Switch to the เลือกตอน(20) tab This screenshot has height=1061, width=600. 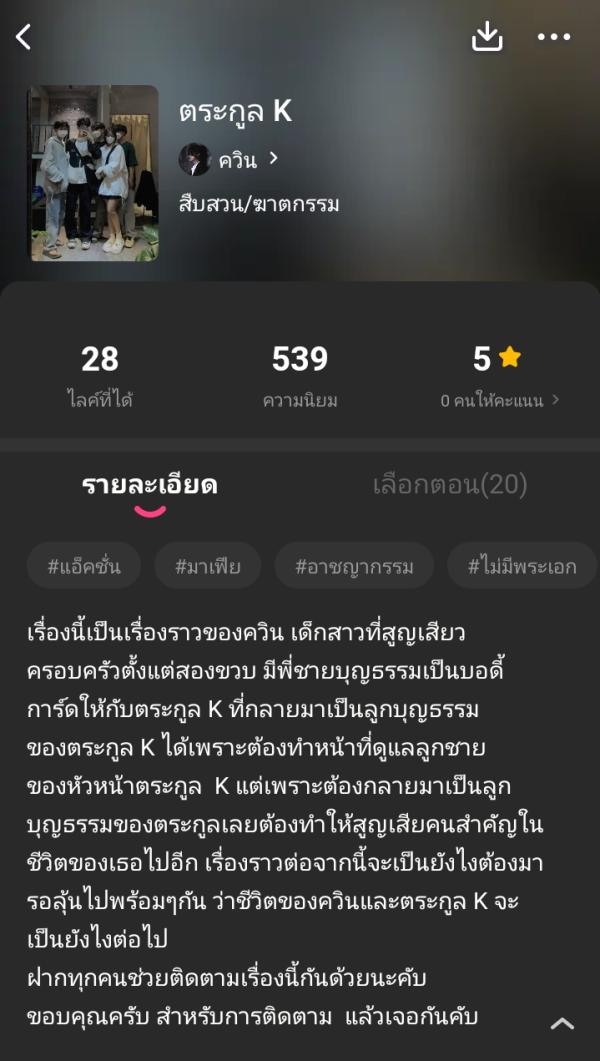click(450, 485)
